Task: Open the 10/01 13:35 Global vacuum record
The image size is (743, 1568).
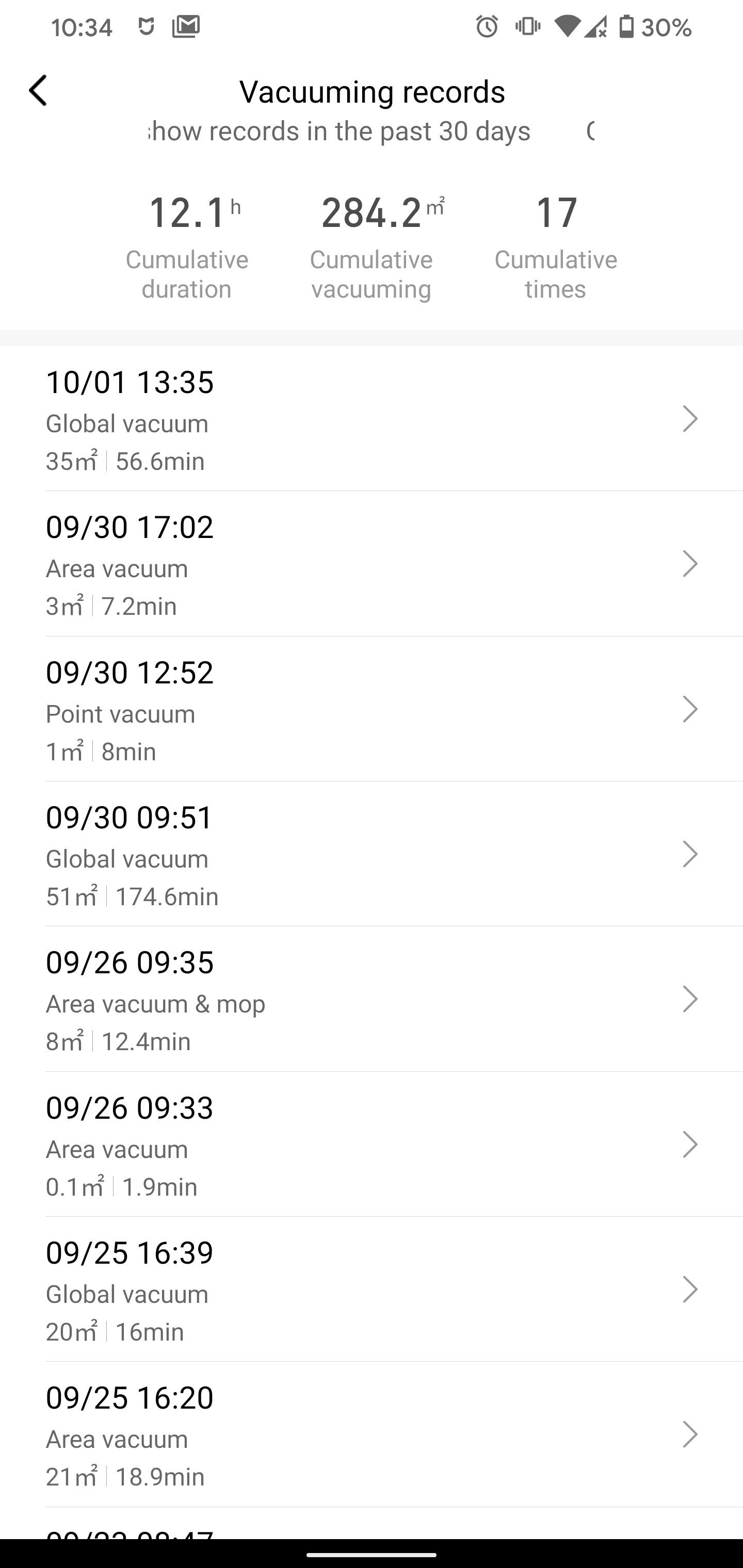Action: pyautogui.click(x=372, y=419)
